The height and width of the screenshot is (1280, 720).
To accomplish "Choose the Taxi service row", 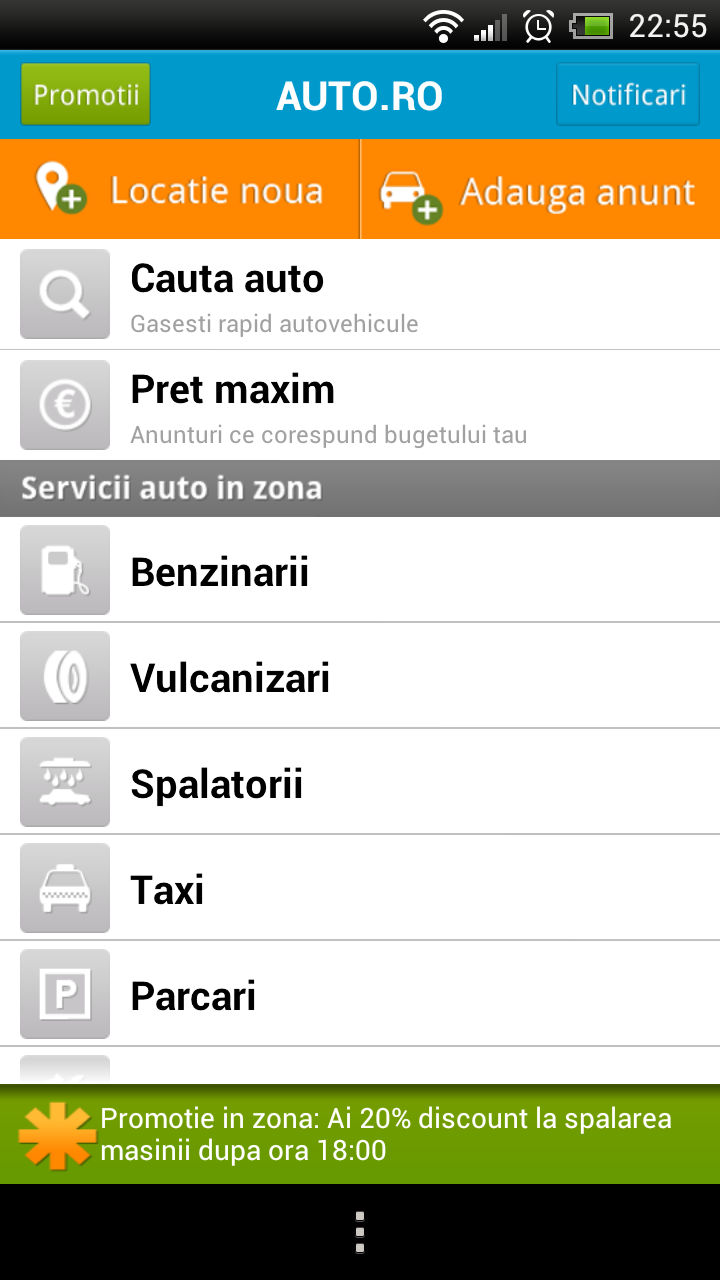I will [360, 888].
